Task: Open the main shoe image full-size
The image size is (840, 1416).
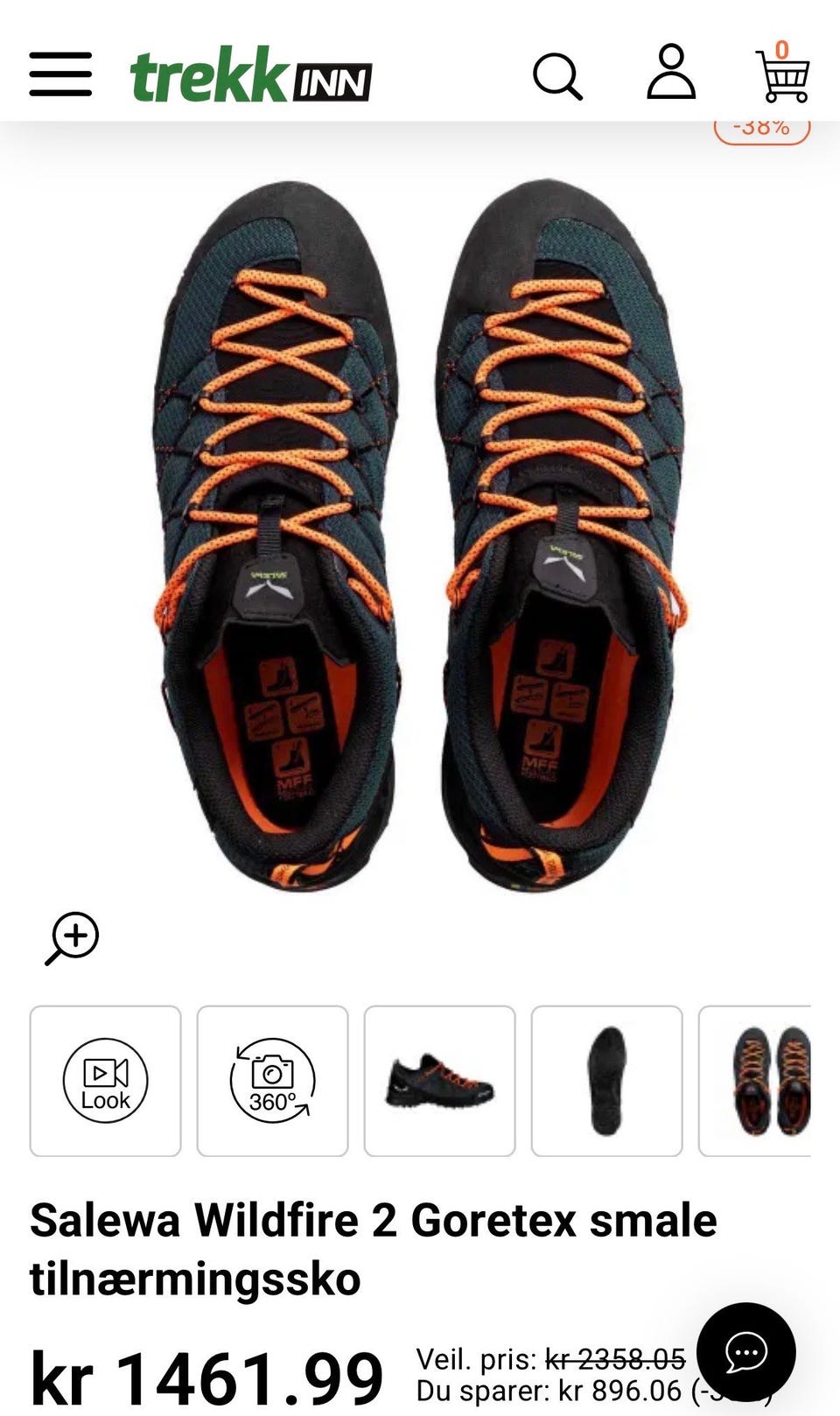Action: click(420, 534)
